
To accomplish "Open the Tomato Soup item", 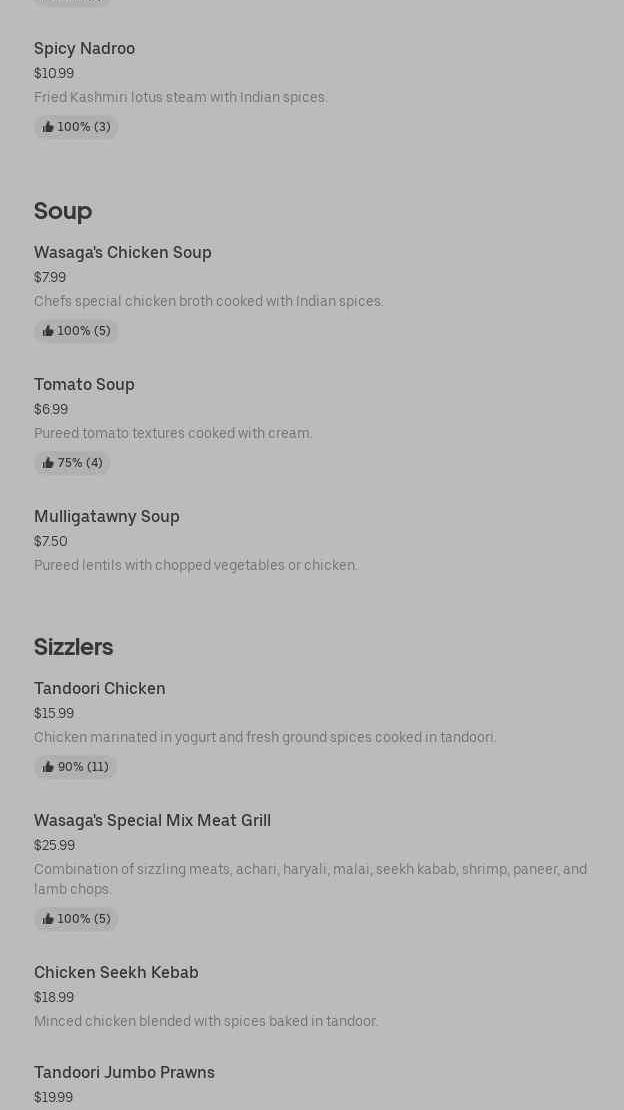I will 85,385.
